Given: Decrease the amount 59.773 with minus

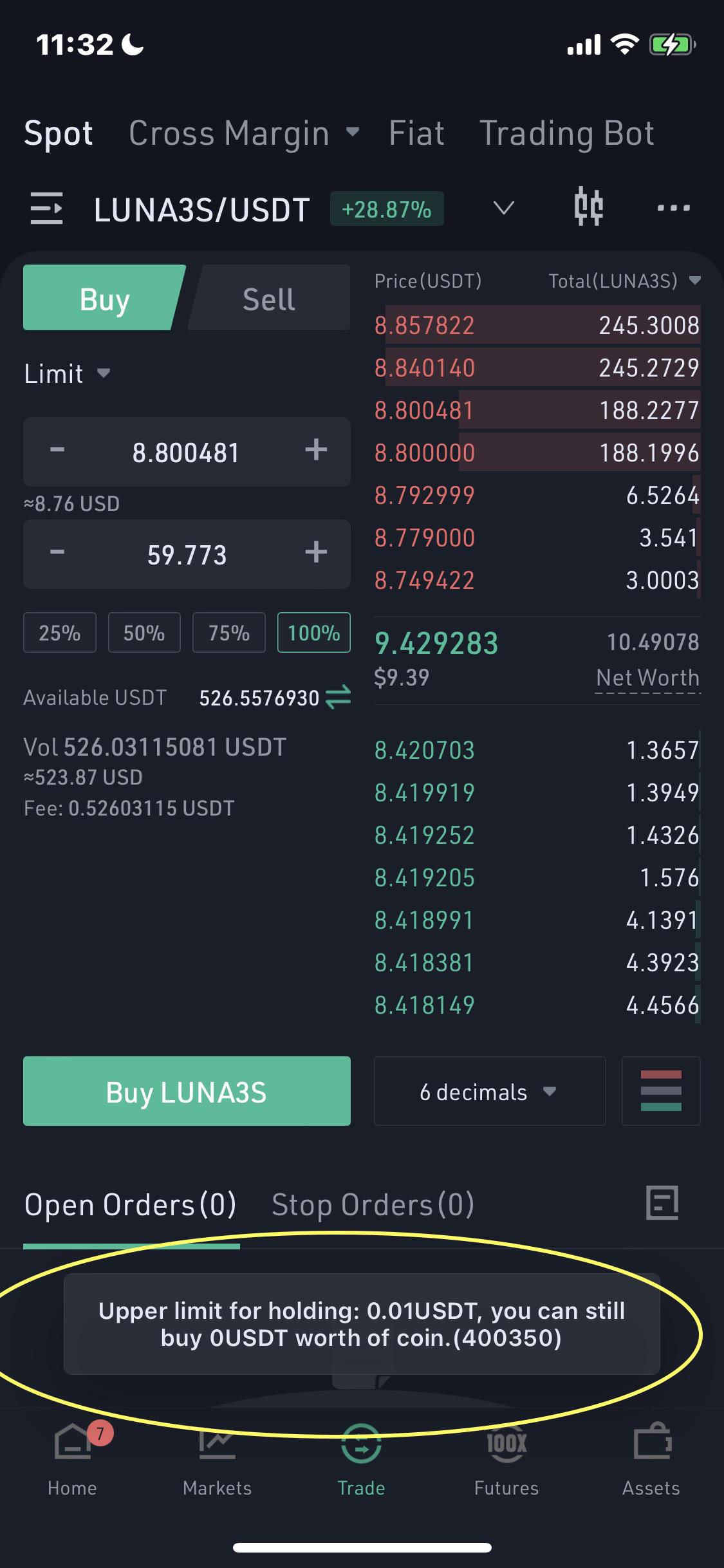Looking at the screenshot, I should 57,553.
